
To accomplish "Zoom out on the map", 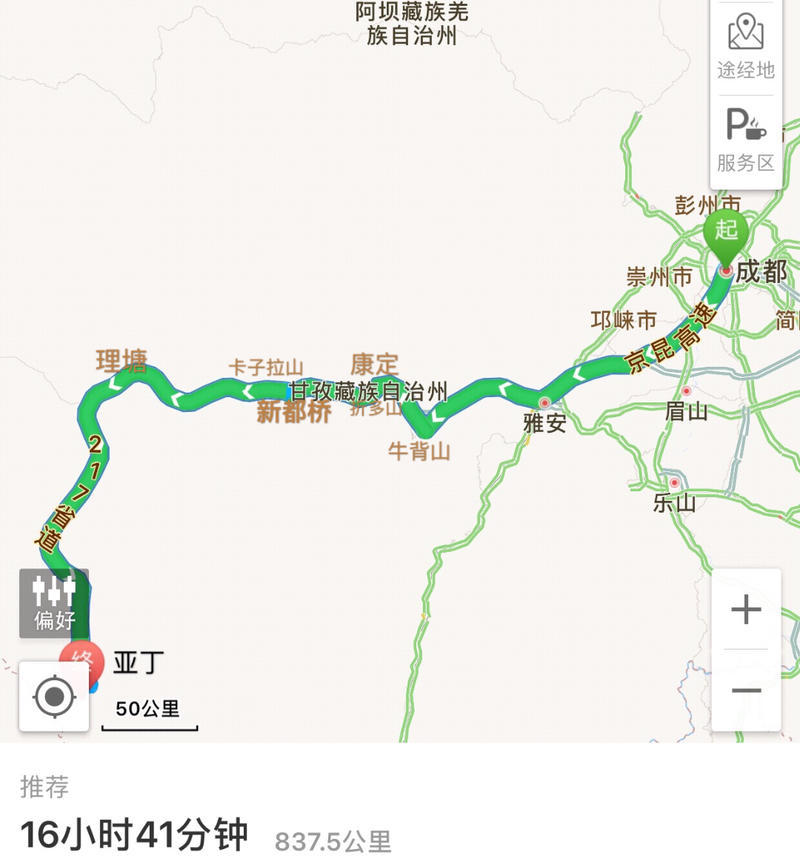I will click(x=746, y=691).
